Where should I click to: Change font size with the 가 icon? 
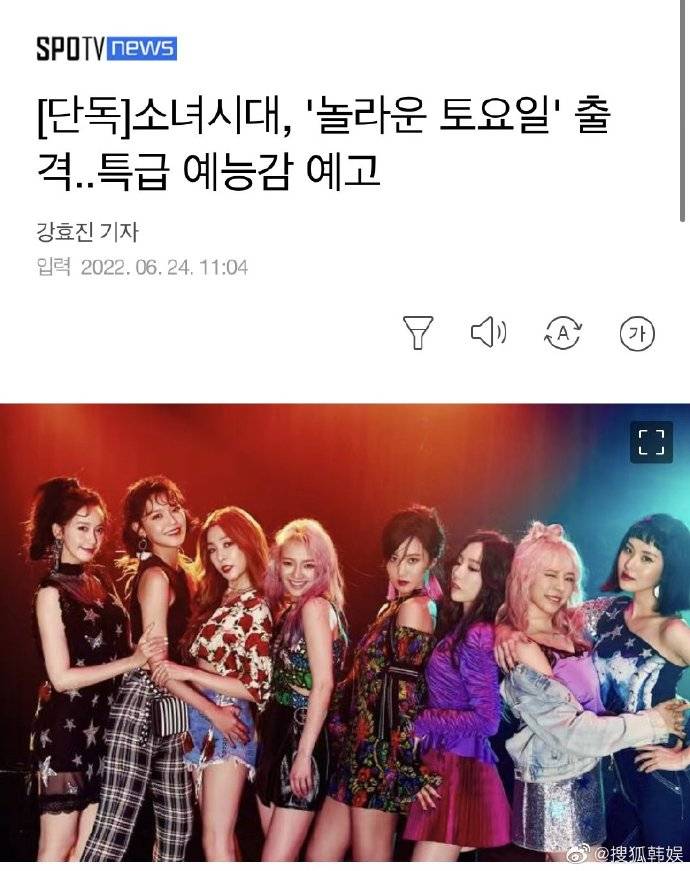pyautogui.click(x=637, y=334)
